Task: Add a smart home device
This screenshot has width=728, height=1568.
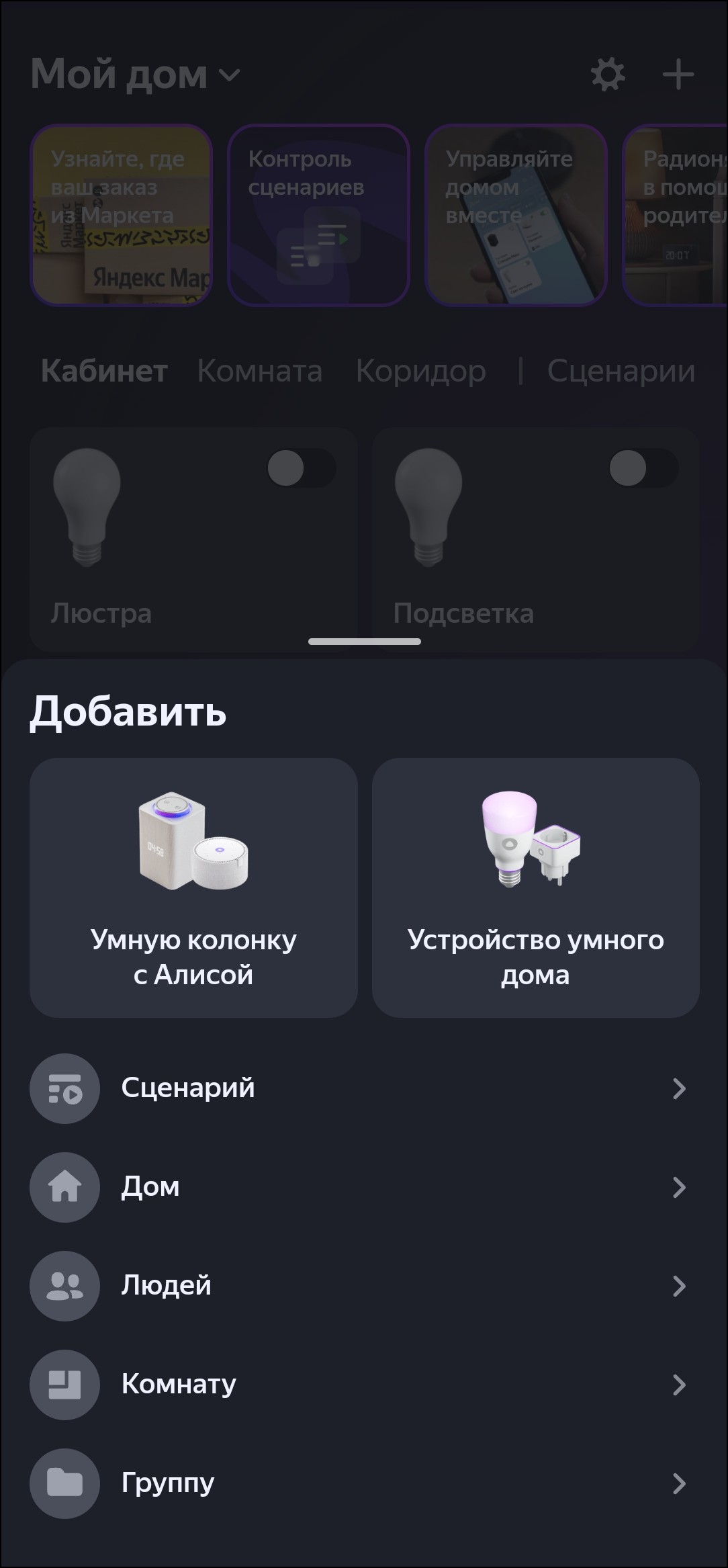Action: (x=535, y=887)
